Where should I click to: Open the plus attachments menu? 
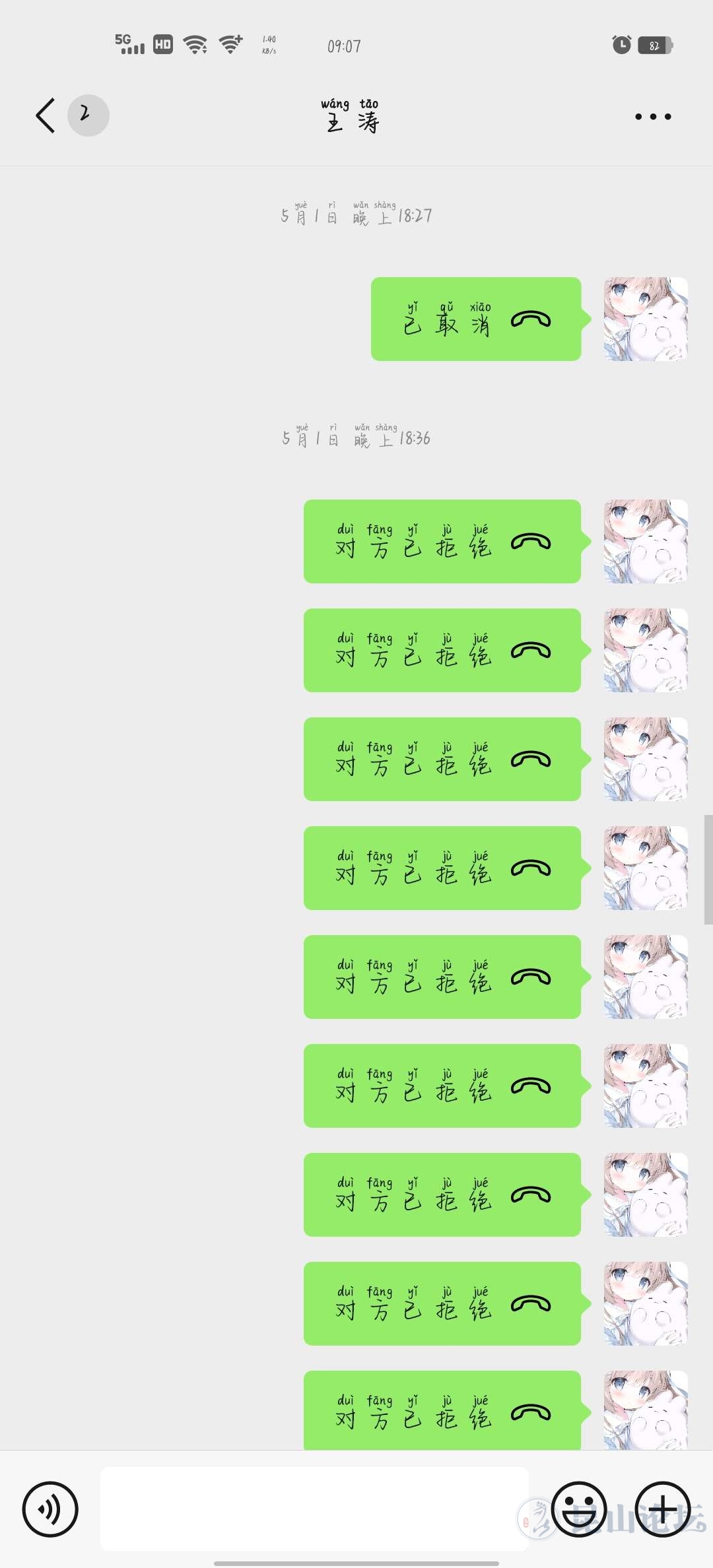(x=662, y=1509)
